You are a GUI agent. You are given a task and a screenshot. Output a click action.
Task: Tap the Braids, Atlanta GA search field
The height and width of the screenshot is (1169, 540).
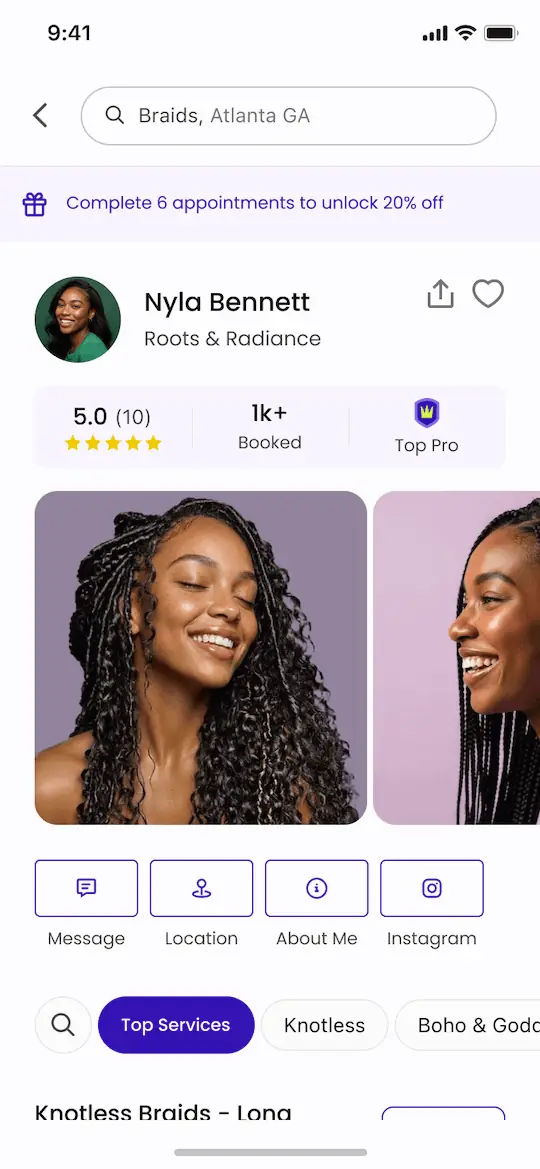(288, 116)
